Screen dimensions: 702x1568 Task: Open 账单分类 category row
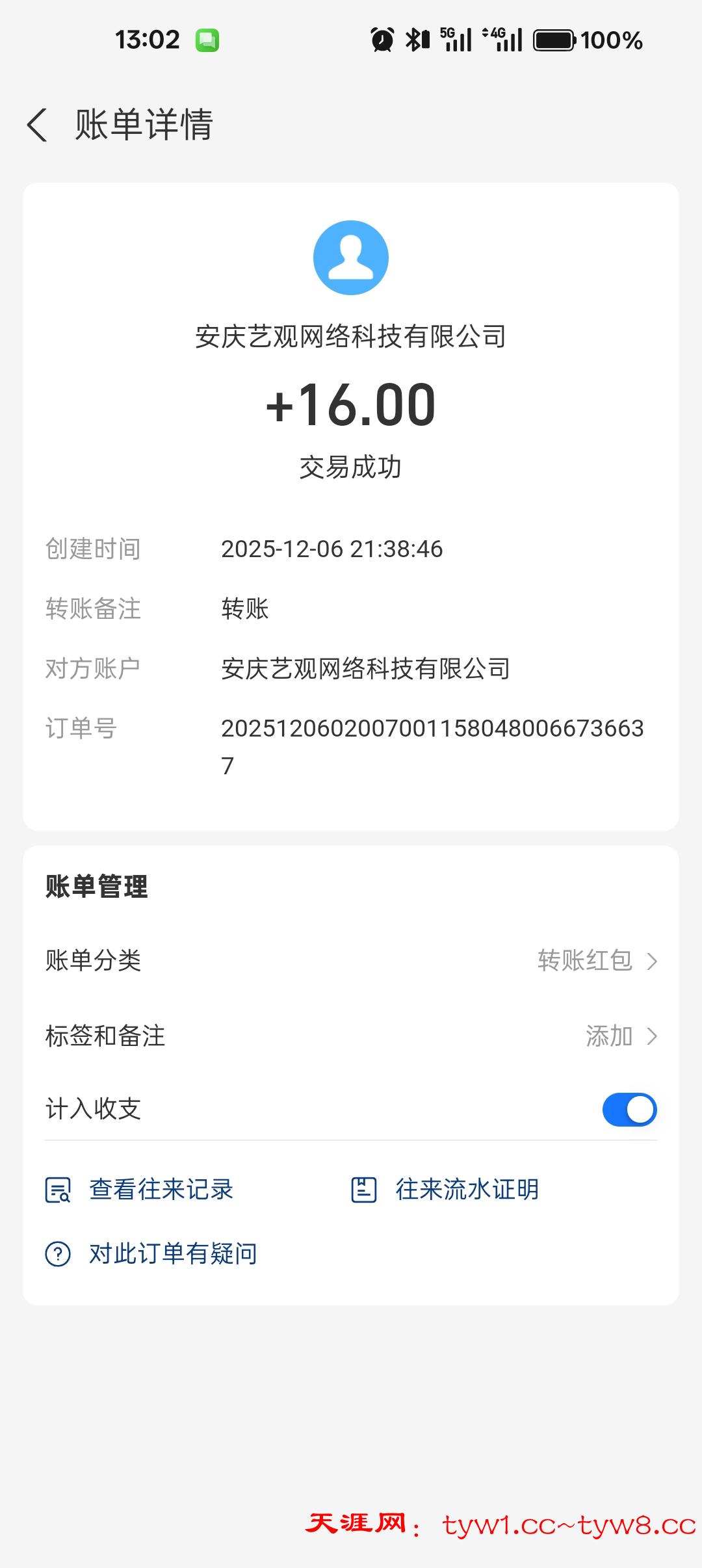[351, 961]
